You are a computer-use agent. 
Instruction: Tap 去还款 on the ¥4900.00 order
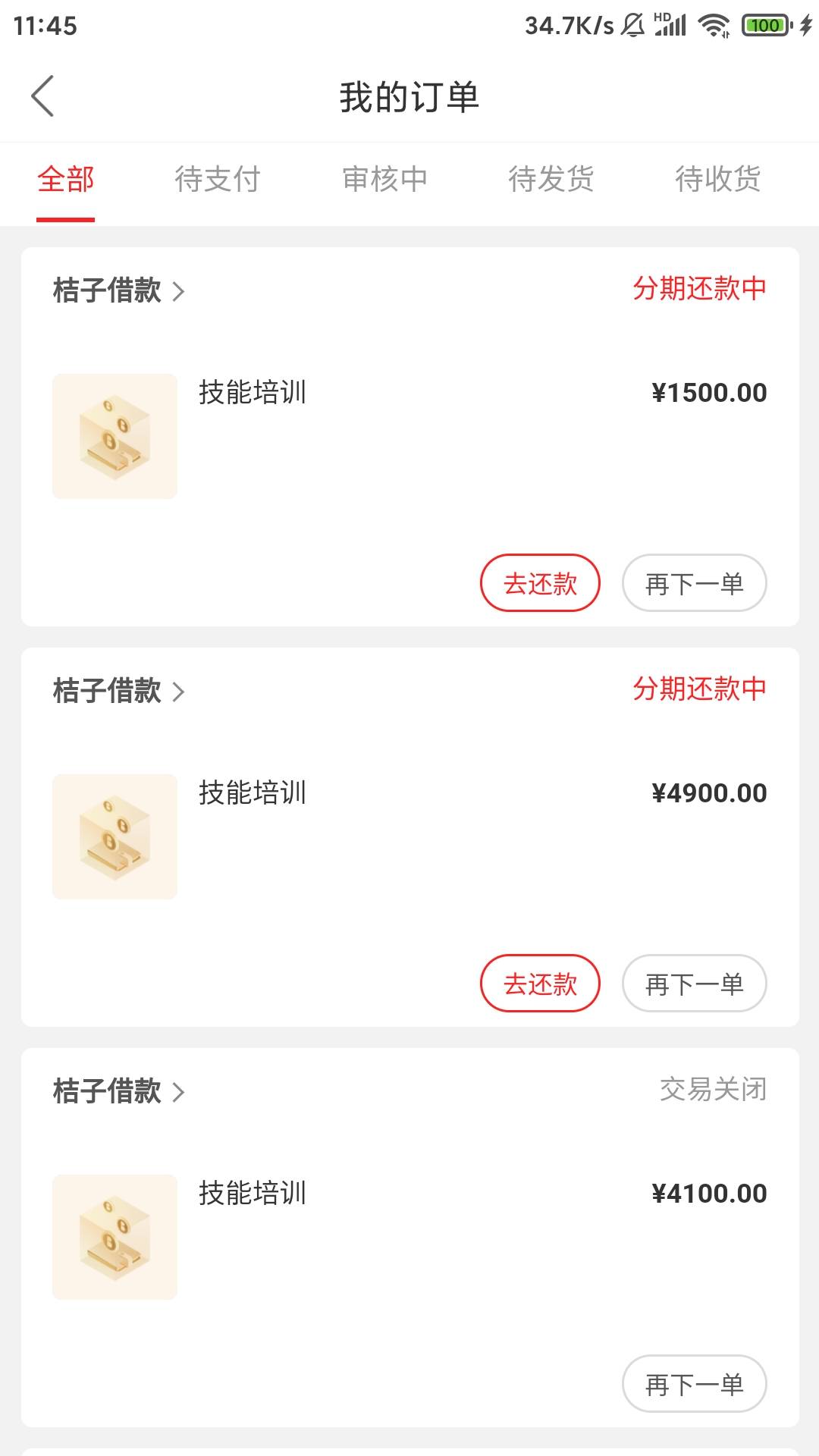(x=540, y=984)
